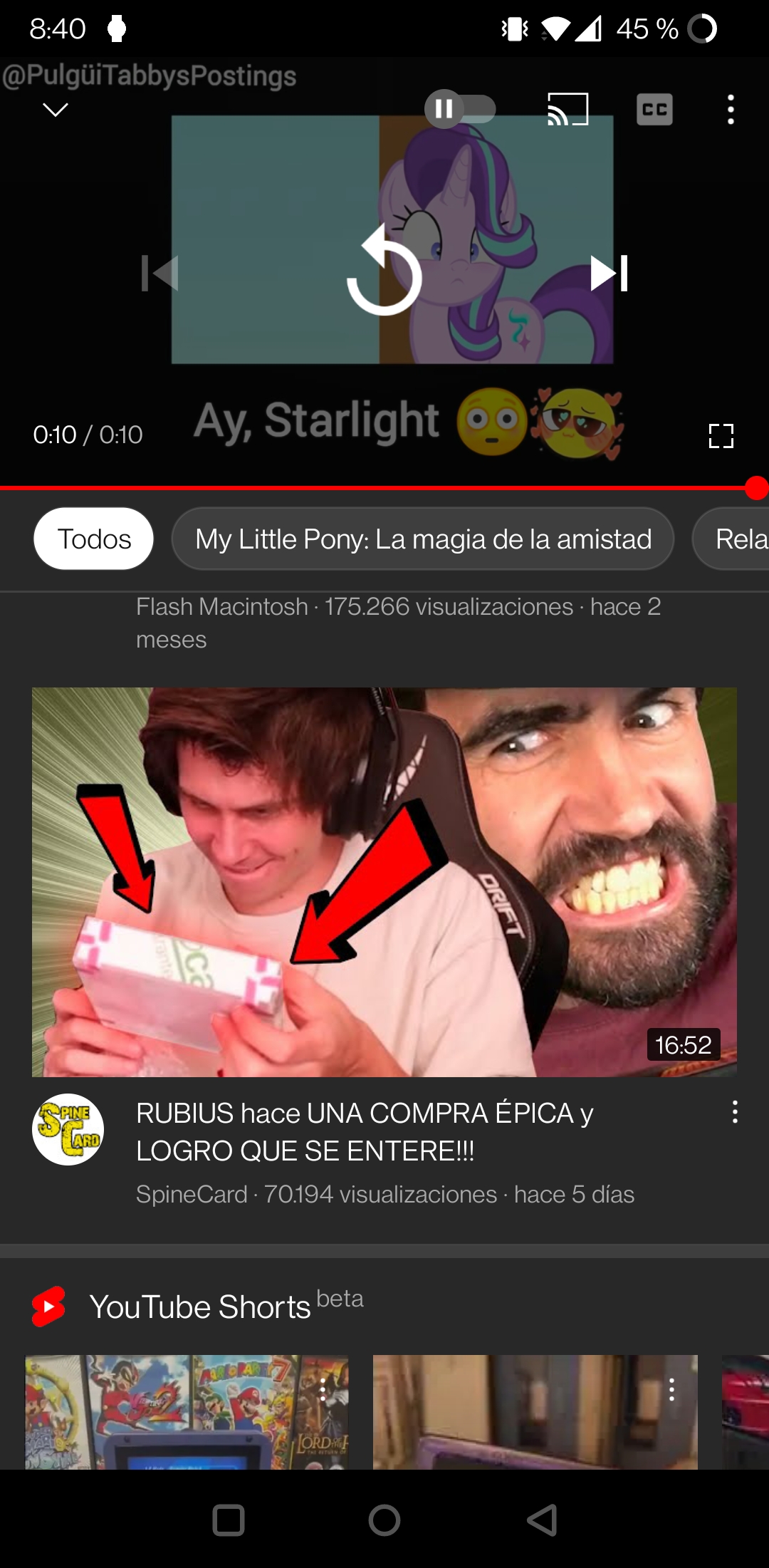Tap the system back button
This screenshot has width=769, height=1568.
pyautogui.click(x=542, y=1520)
